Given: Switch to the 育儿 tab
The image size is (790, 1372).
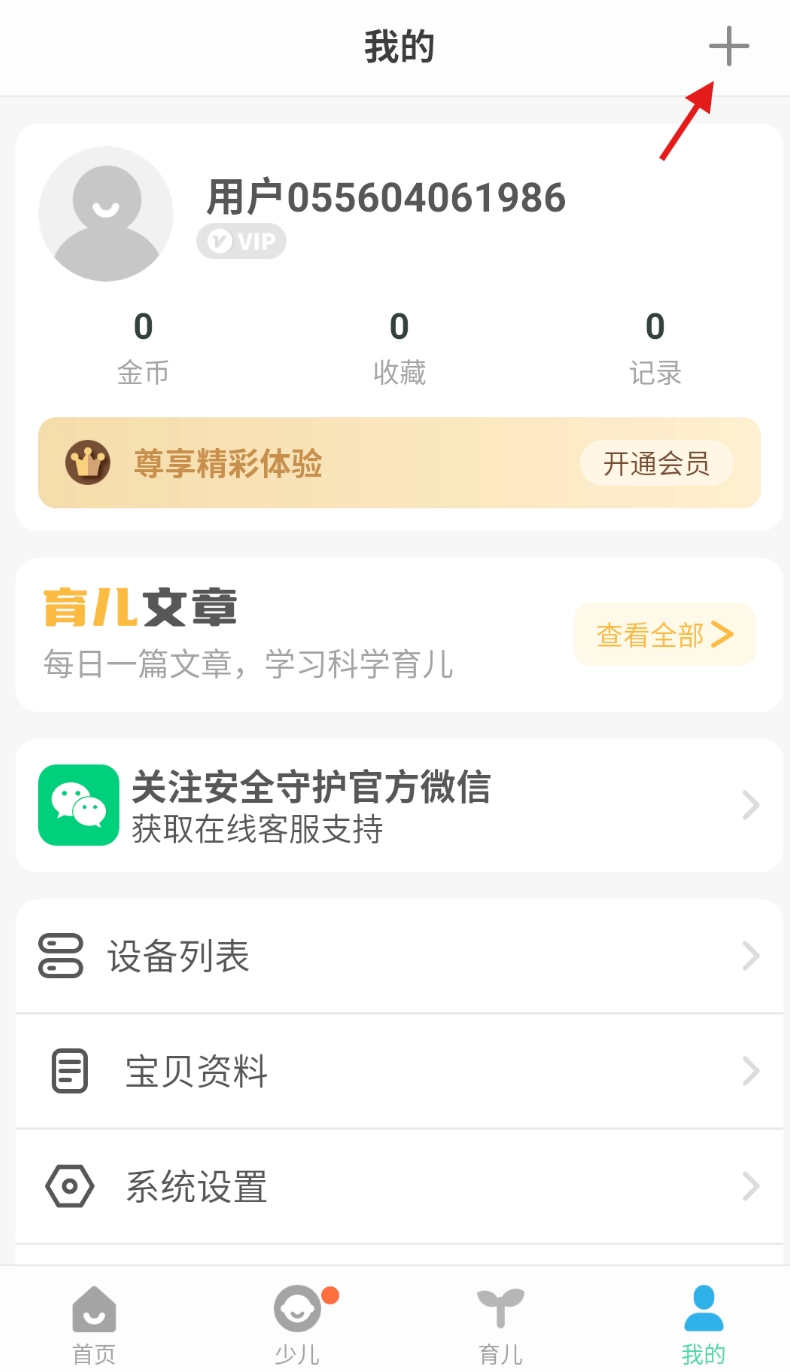Looking at the screenshot, I should click(x=500, y=1324).
